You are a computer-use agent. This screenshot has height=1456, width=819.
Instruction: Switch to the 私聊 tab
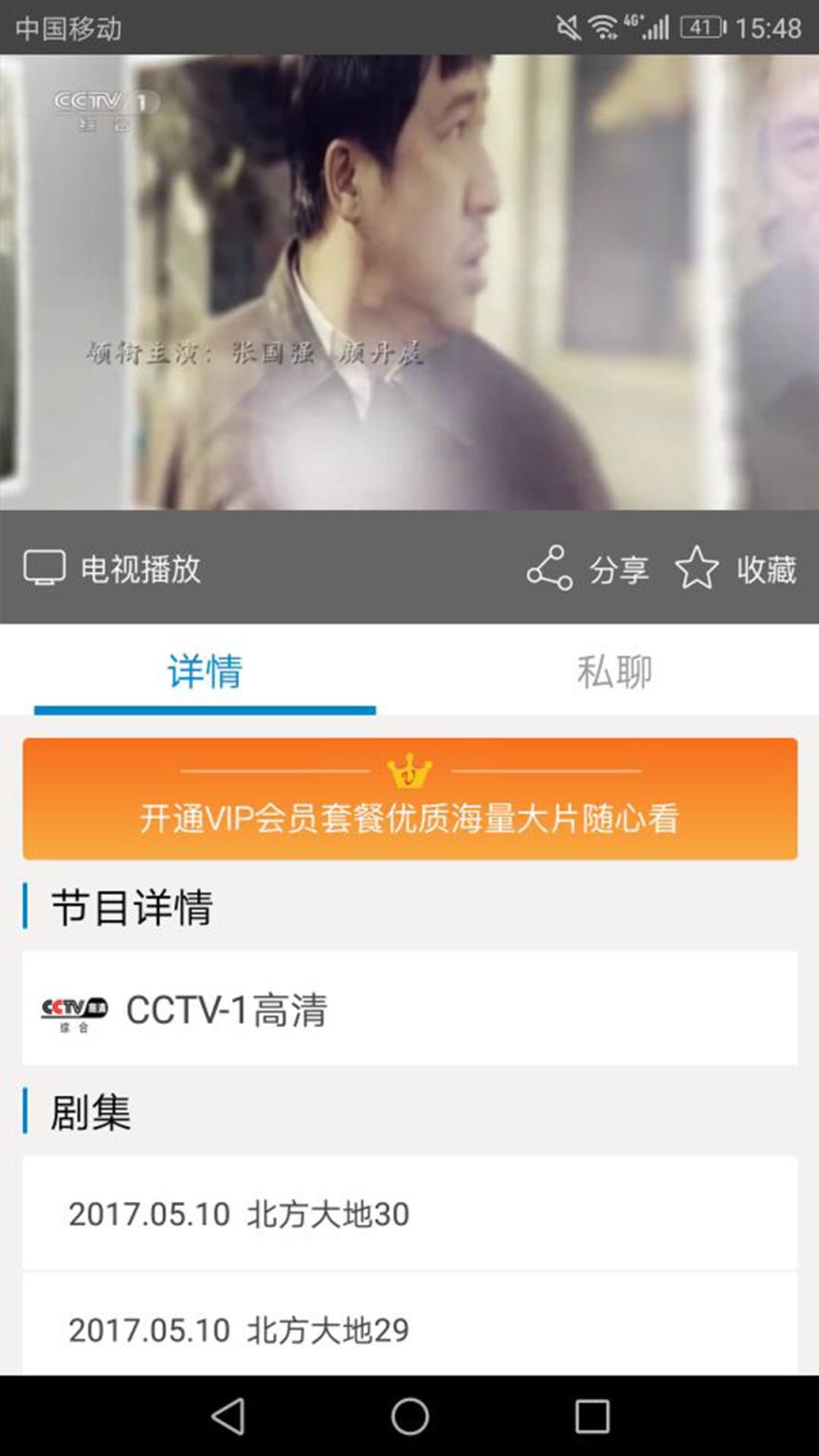pos(612,670)
